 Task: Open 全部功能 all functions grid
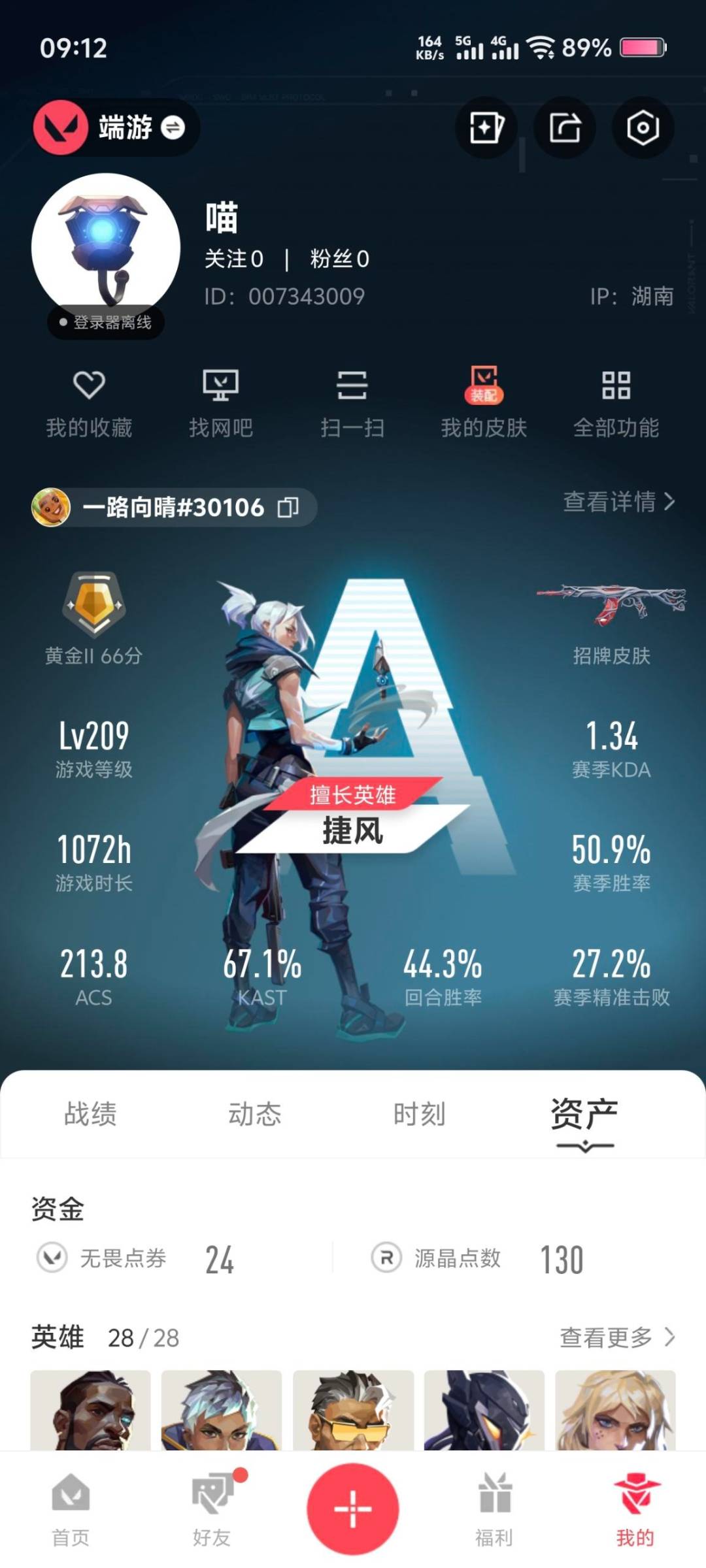pos(615,400)
